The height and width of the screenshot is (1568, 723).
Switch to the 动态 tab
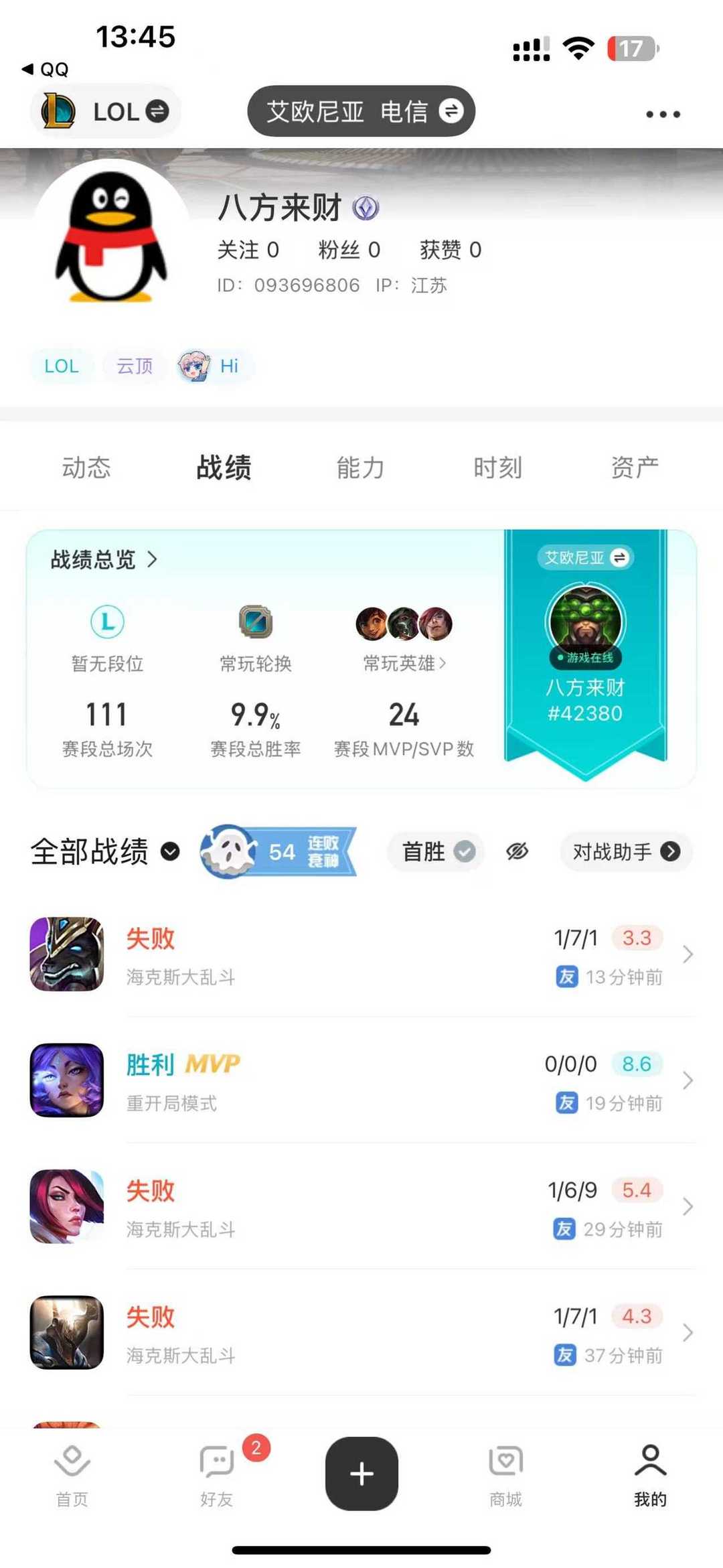pyautogui.click(x=86, y=468)
